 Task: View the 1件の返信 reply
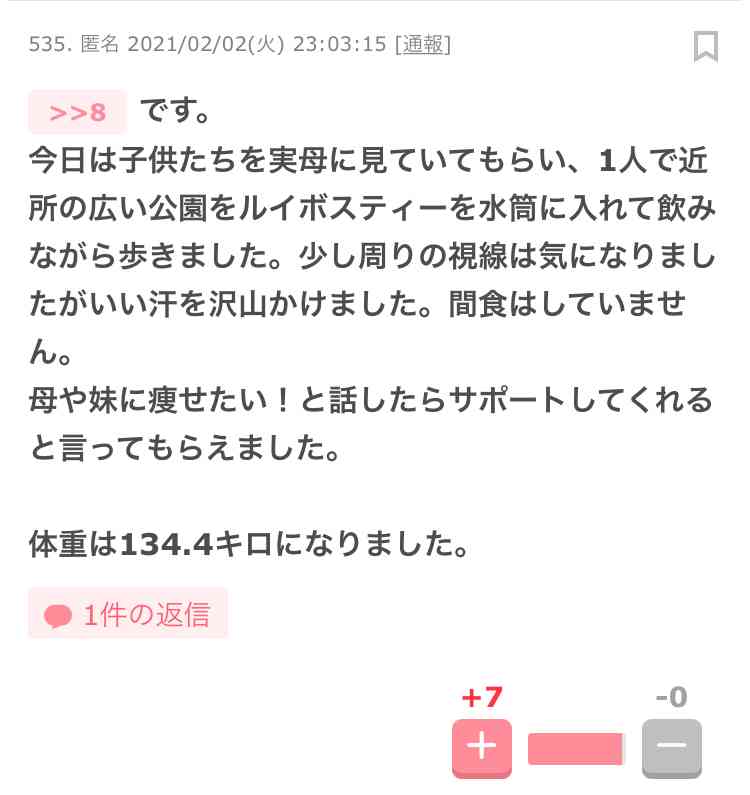[128, 614]
